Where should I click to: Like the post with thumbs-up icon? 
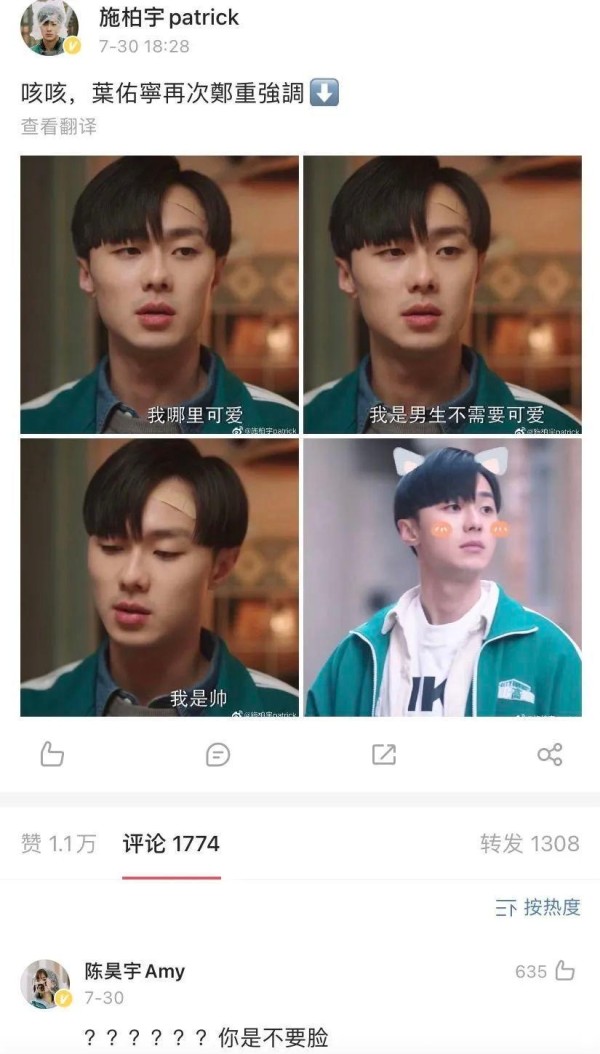point(52,754)
